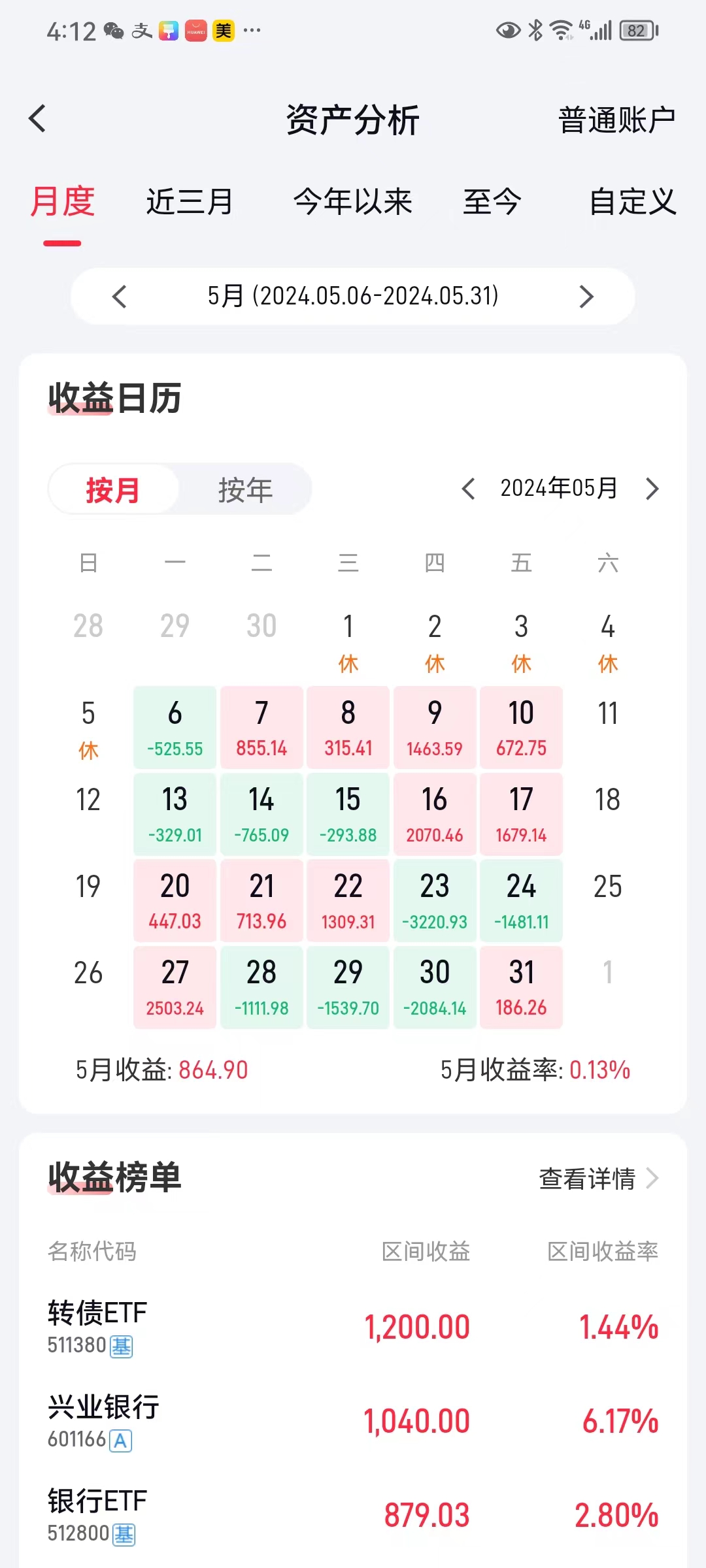
Task: Go back from 资产分析 page
Action: [x=38, y=119]
